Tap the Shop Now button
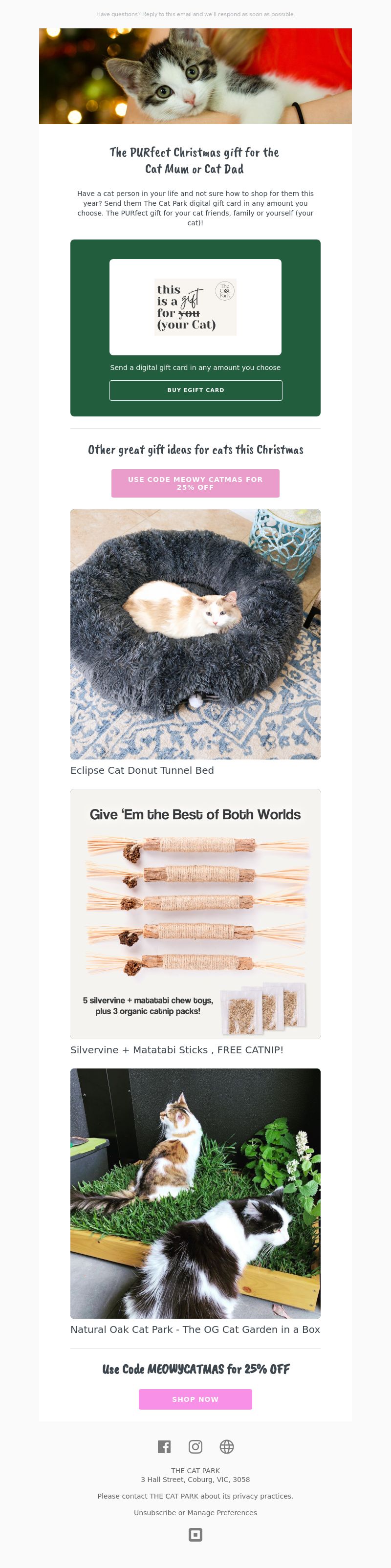 click(x=195, y=1399)
